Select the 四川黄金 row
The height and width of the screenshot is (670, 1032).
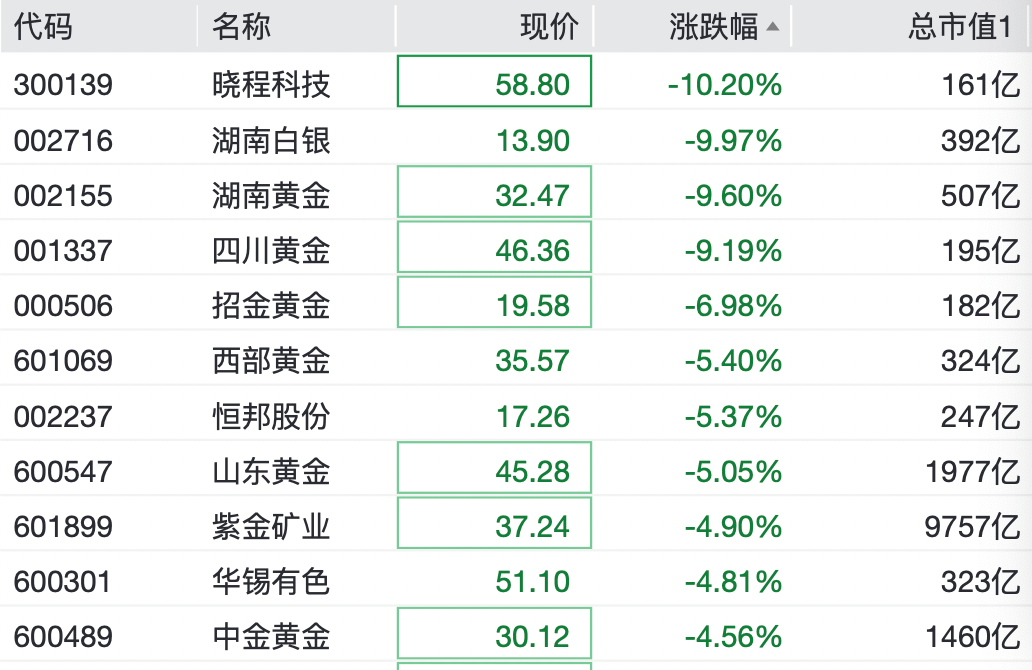pos(271,250)
